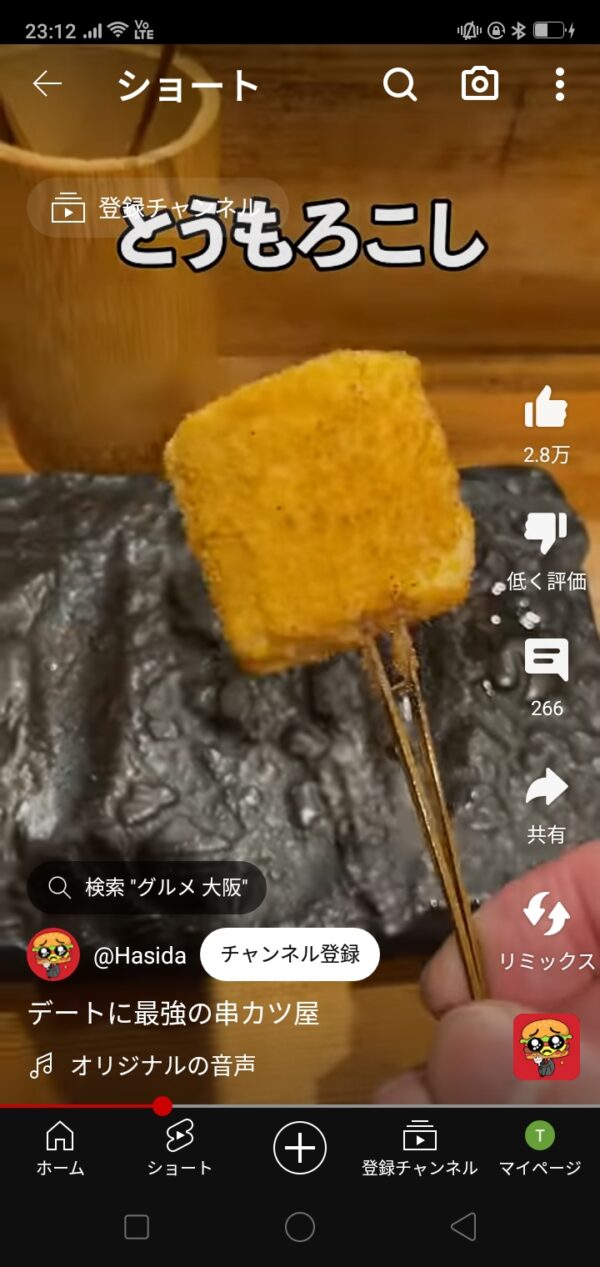Screen dimensions: 600x1267
Task: Open the search magnifier in the top bar
Action: [x=399, y=85]
